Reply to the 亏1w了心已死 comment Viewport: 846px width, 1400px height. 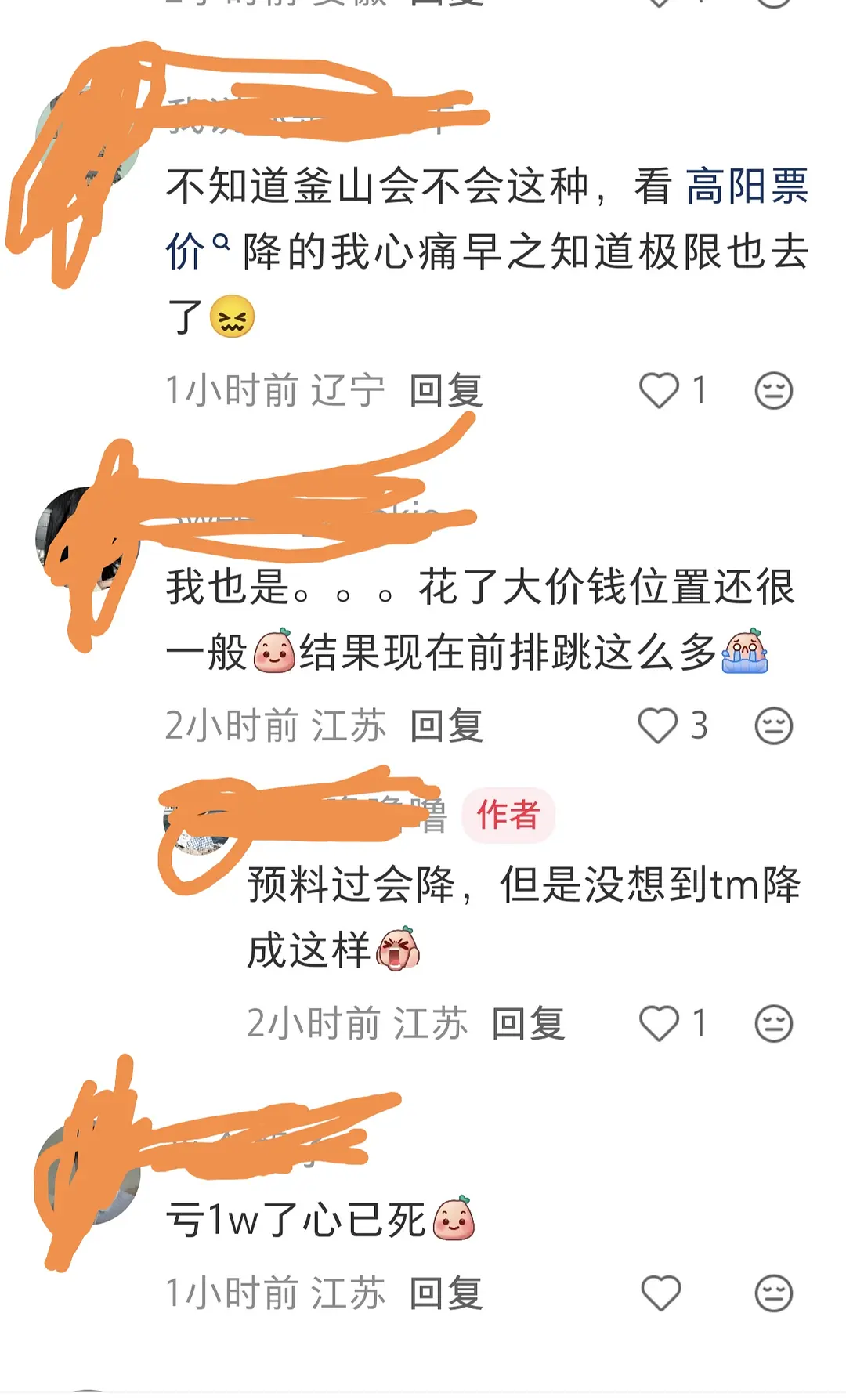pos(446,1293)
